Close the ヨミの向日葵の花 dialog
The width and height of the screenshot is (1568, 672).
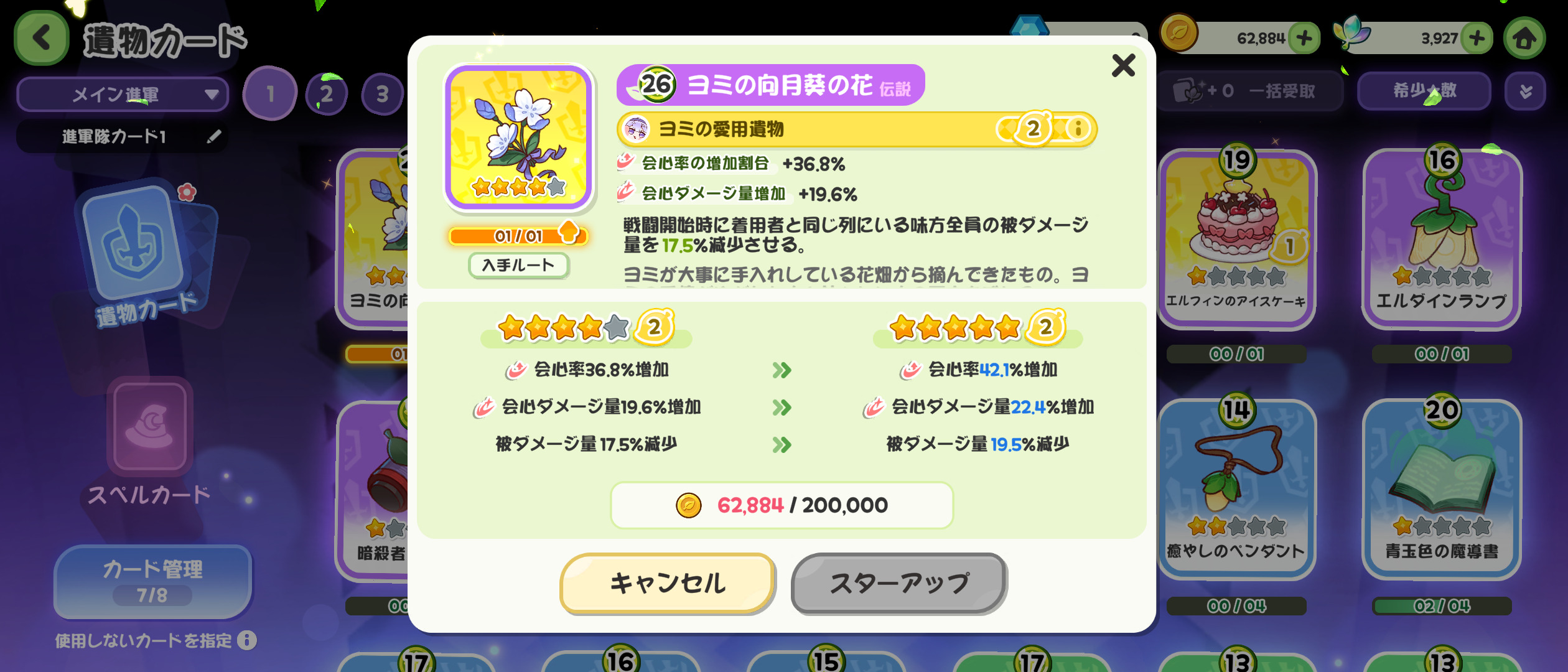click(1123, 65)
